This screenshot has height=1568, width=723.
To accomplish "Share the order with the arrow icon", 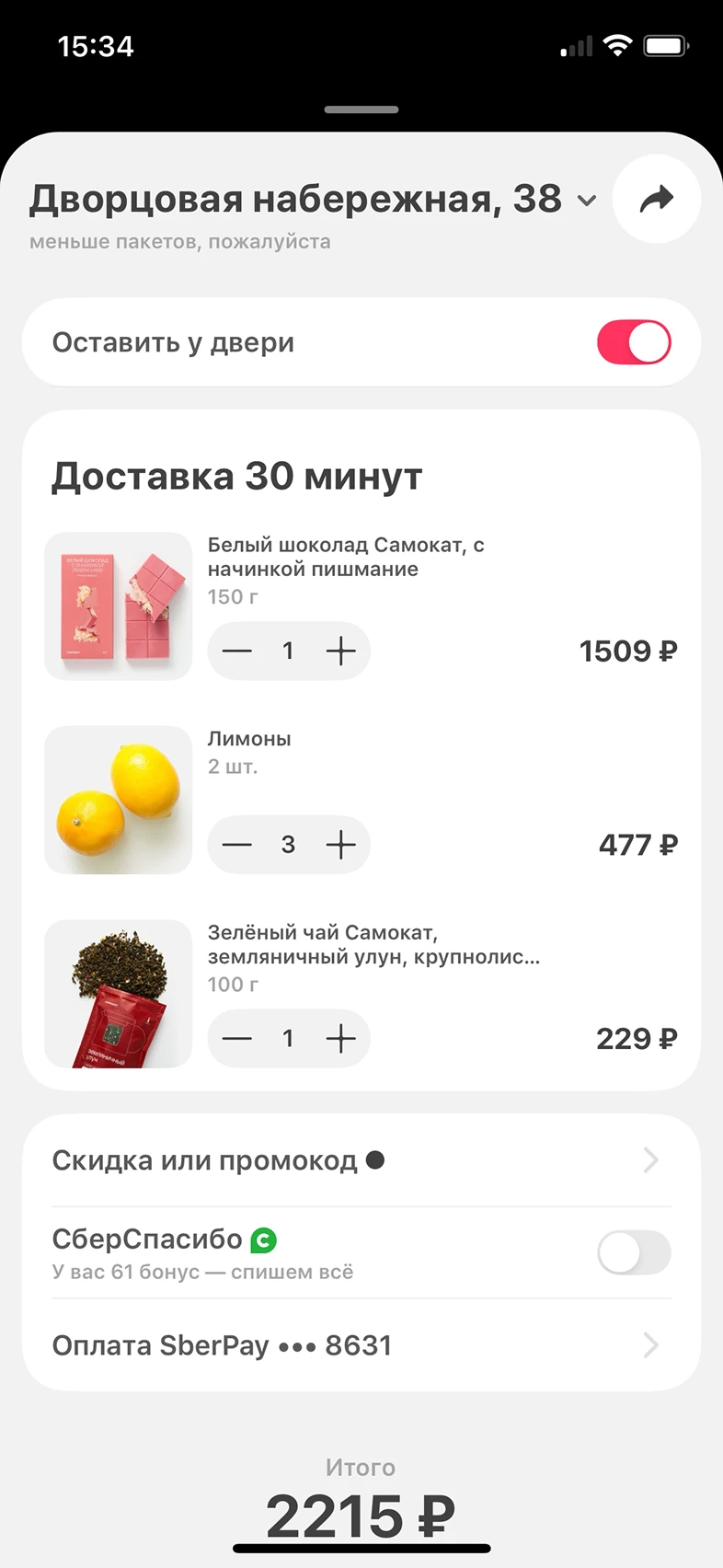I will point(656,199).
